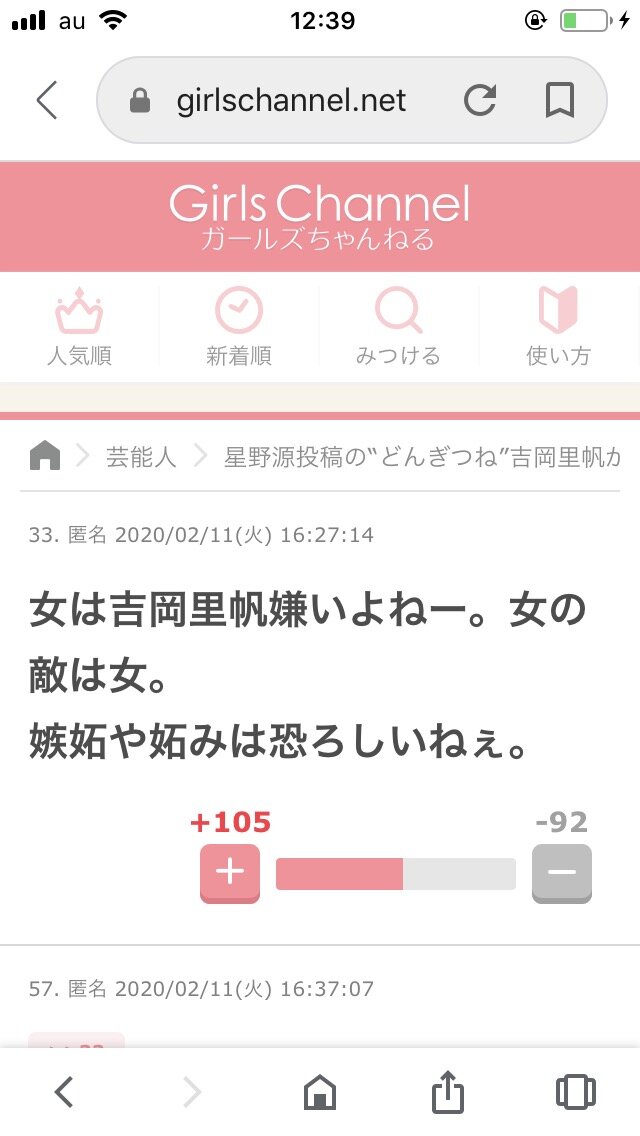
Task: Go to the browser home page
Action: pyautogui.click(x=320, y=1092)
